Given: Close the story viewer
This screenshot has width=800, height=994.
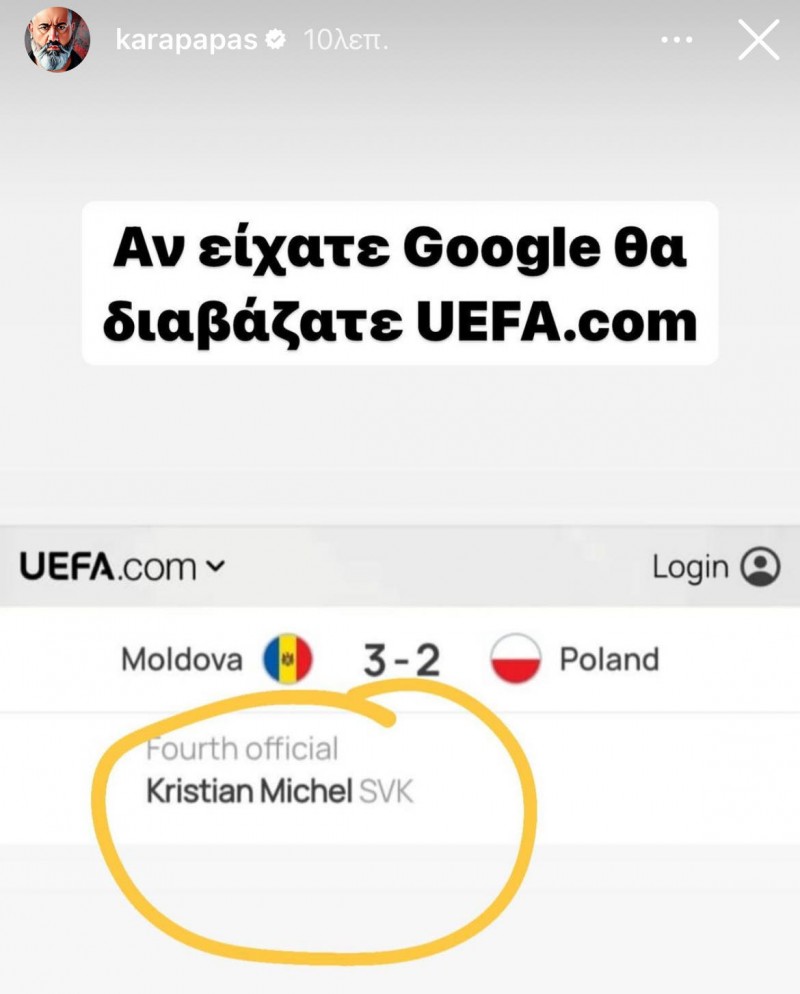Looking at the screenshot, I should 758,41.
